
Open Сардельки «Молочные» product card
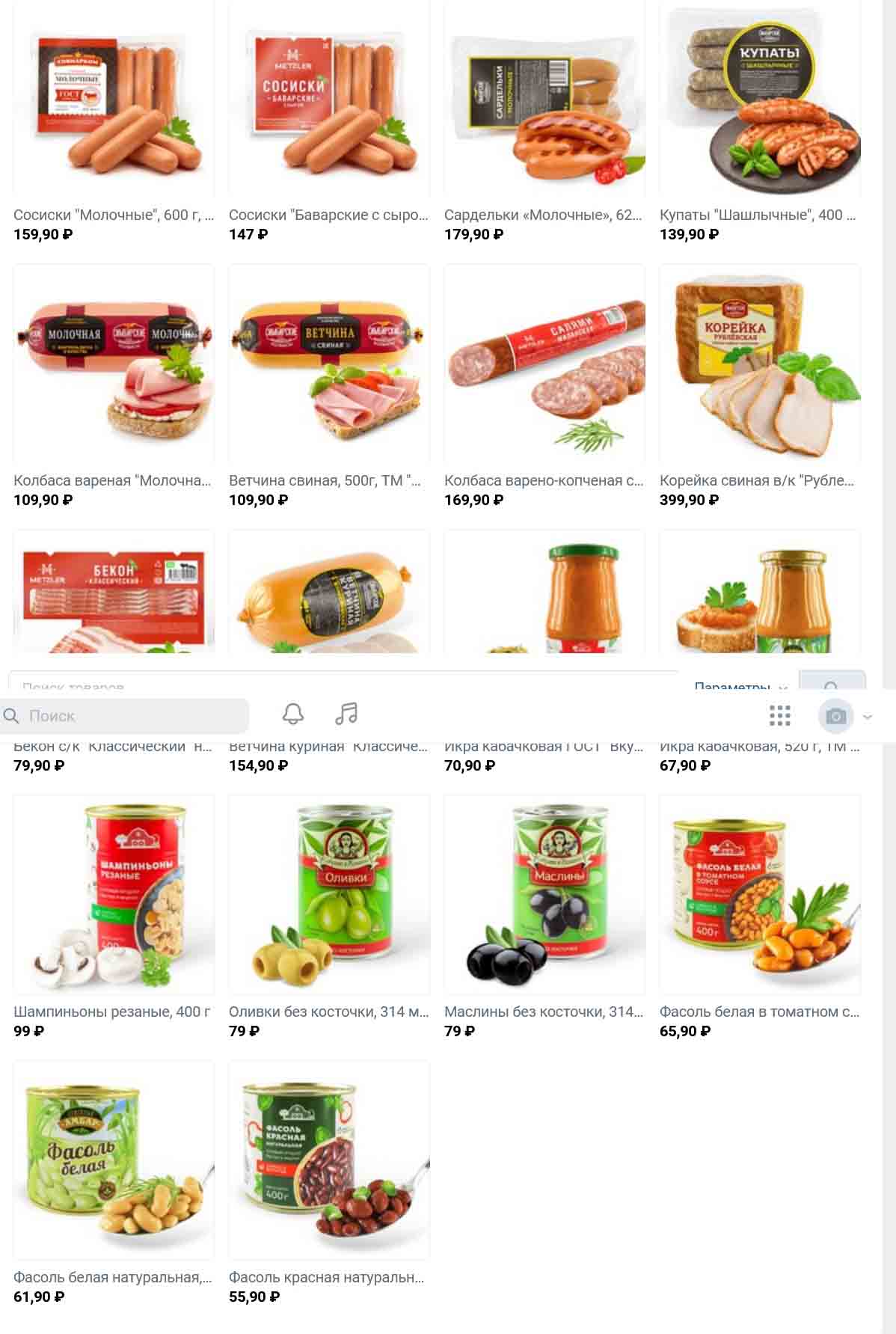coord(544,101)
